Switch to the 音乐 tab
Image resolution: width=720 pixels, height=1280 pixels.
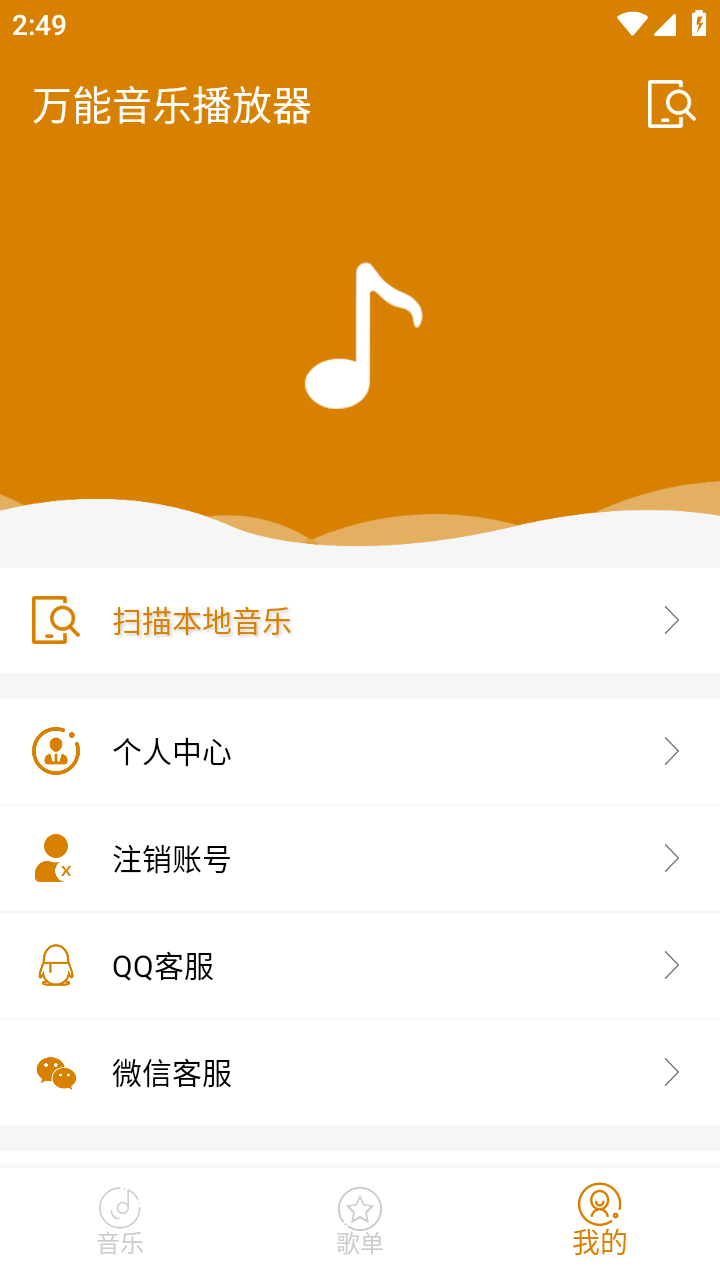click(x=119, y=1218)
